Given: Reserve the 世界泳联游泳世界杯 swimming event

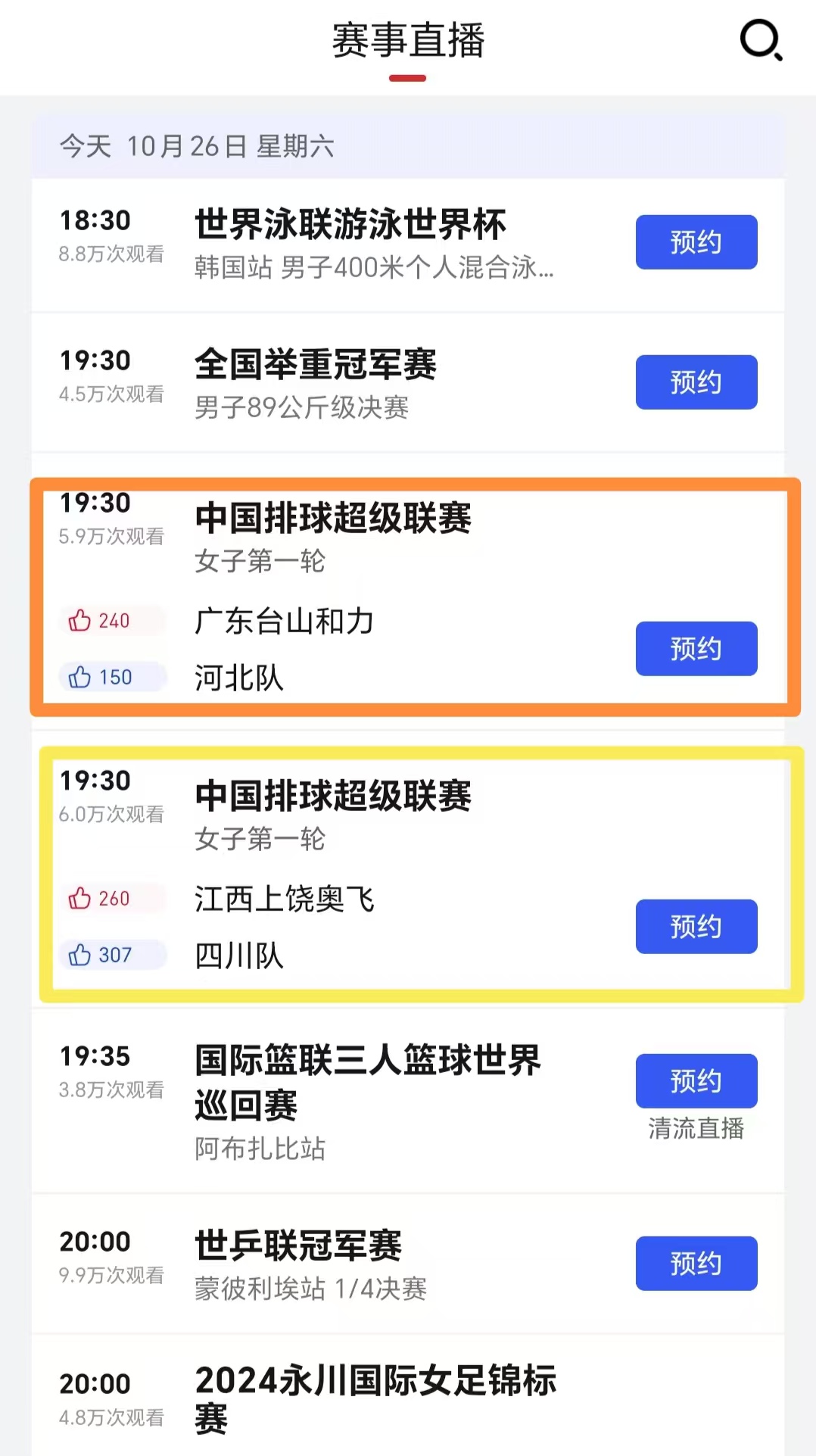Looking at the screenshot, I should 696,242.
